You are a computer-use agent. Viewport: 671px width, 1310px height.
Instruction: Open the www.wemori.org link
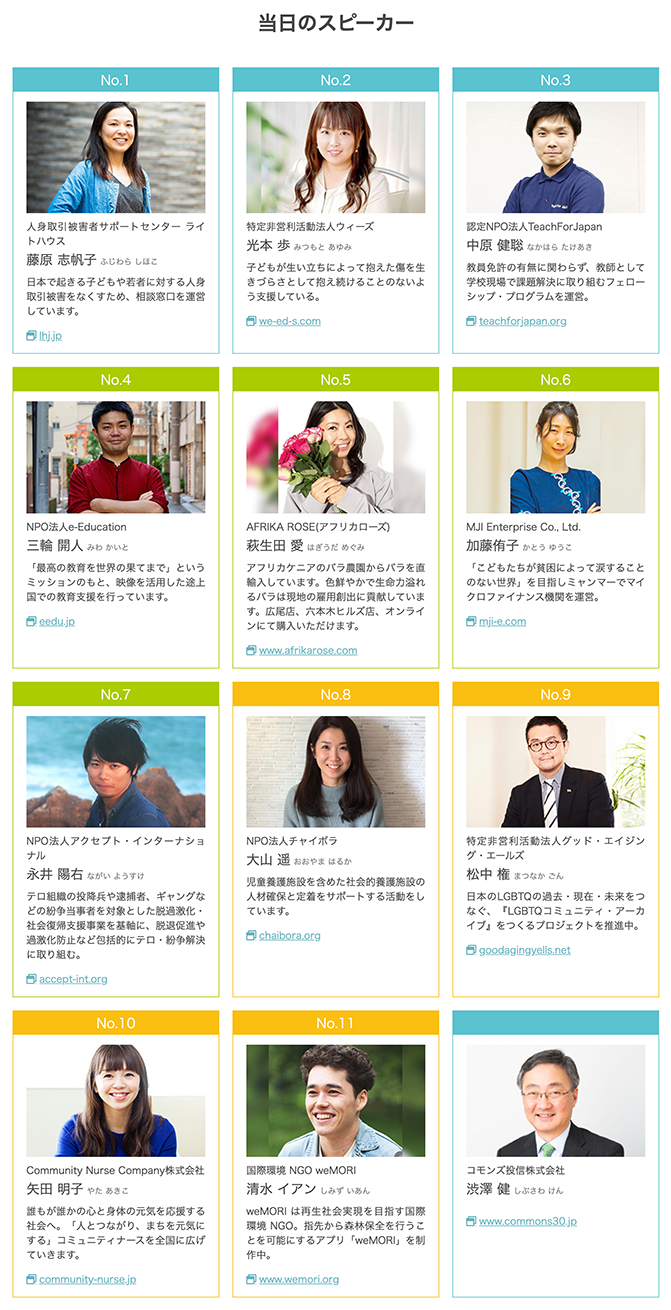coord(298,1279)
